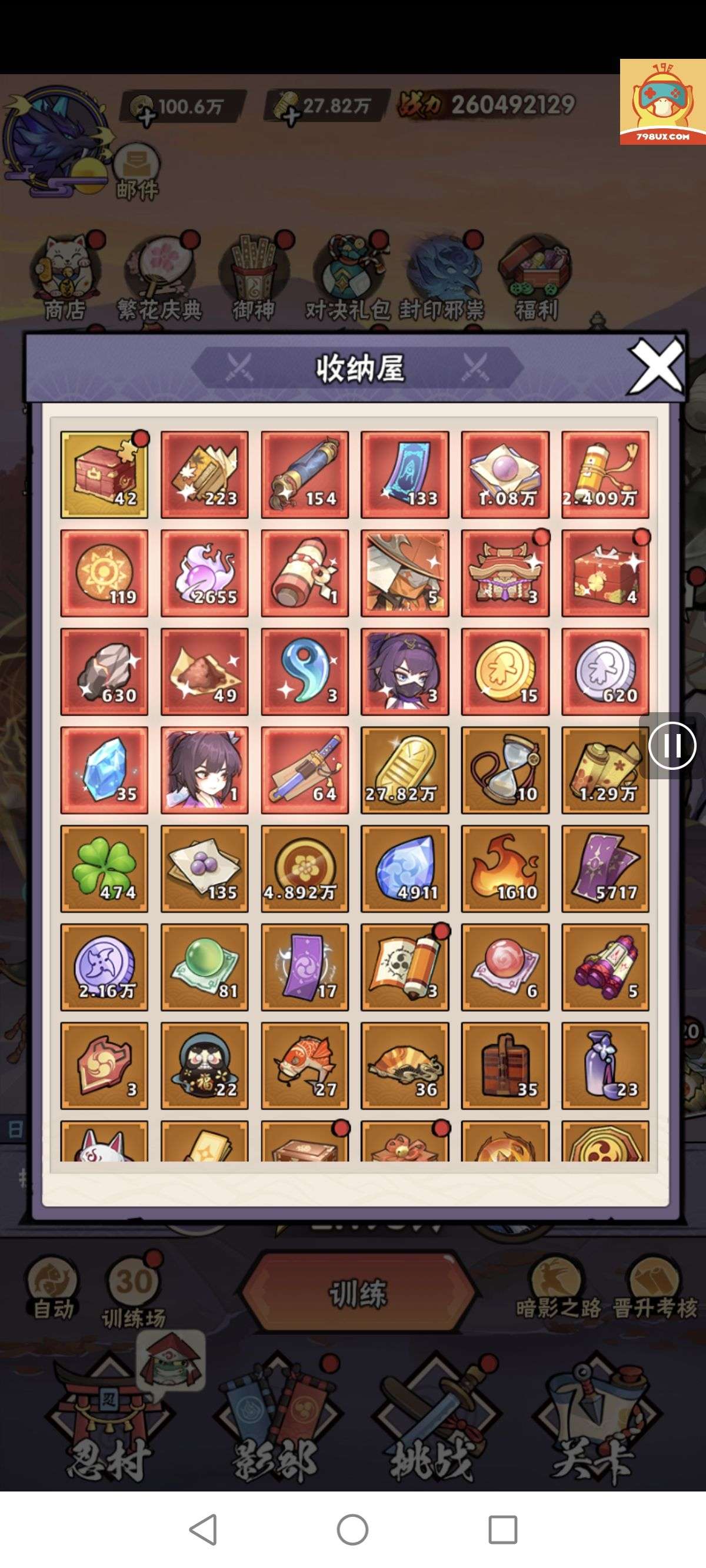Go back with the system back button
Viewport: 706px width, 1568px height.
[202, 1529]
